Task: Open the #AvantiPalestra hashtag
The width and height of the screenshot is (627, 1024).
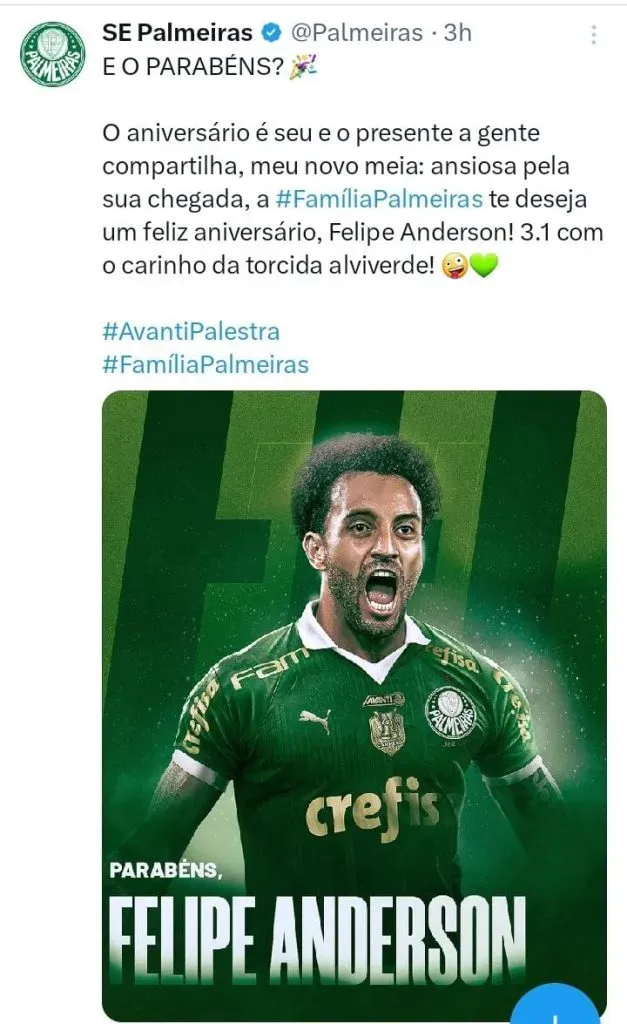Action: point(190,331)
